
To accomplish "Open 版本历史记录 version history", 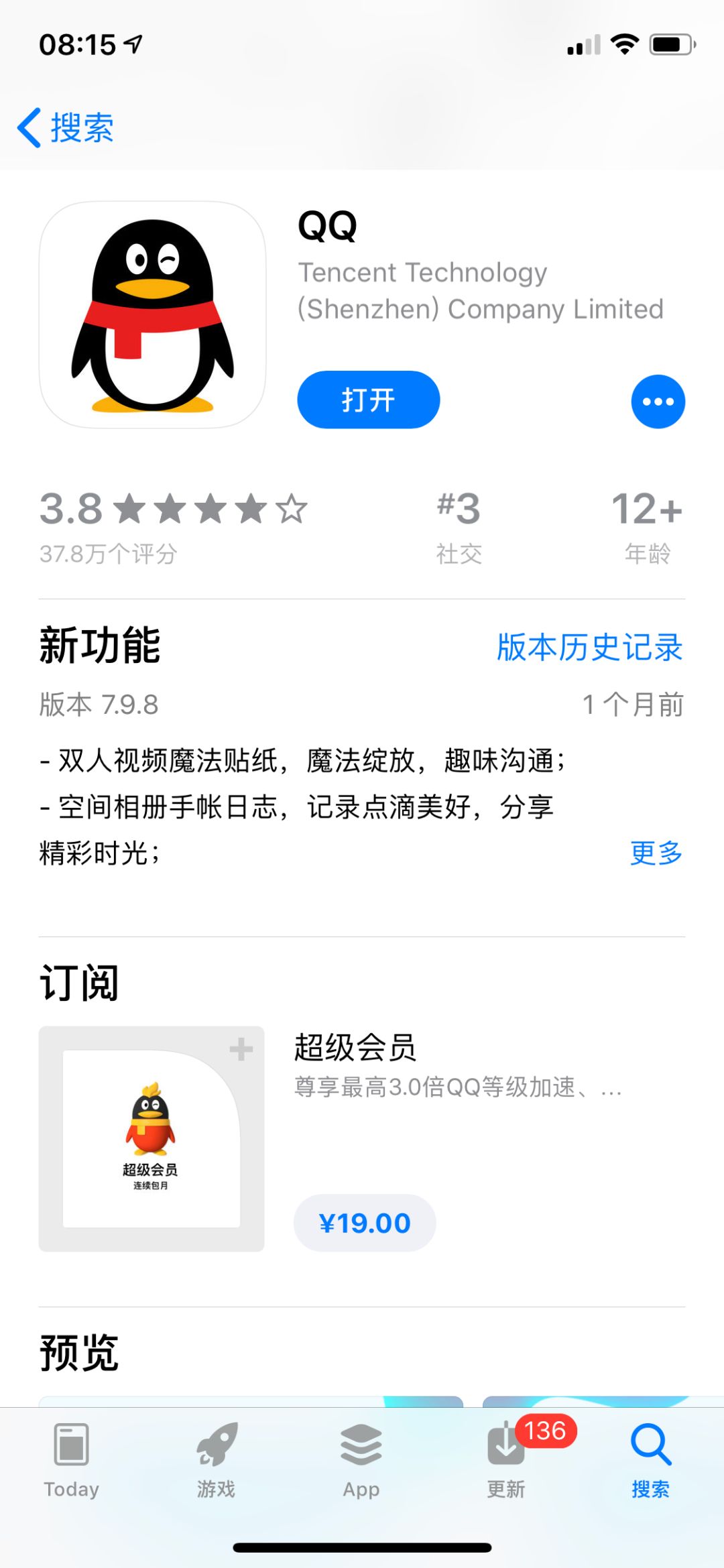I will point(589,648).
